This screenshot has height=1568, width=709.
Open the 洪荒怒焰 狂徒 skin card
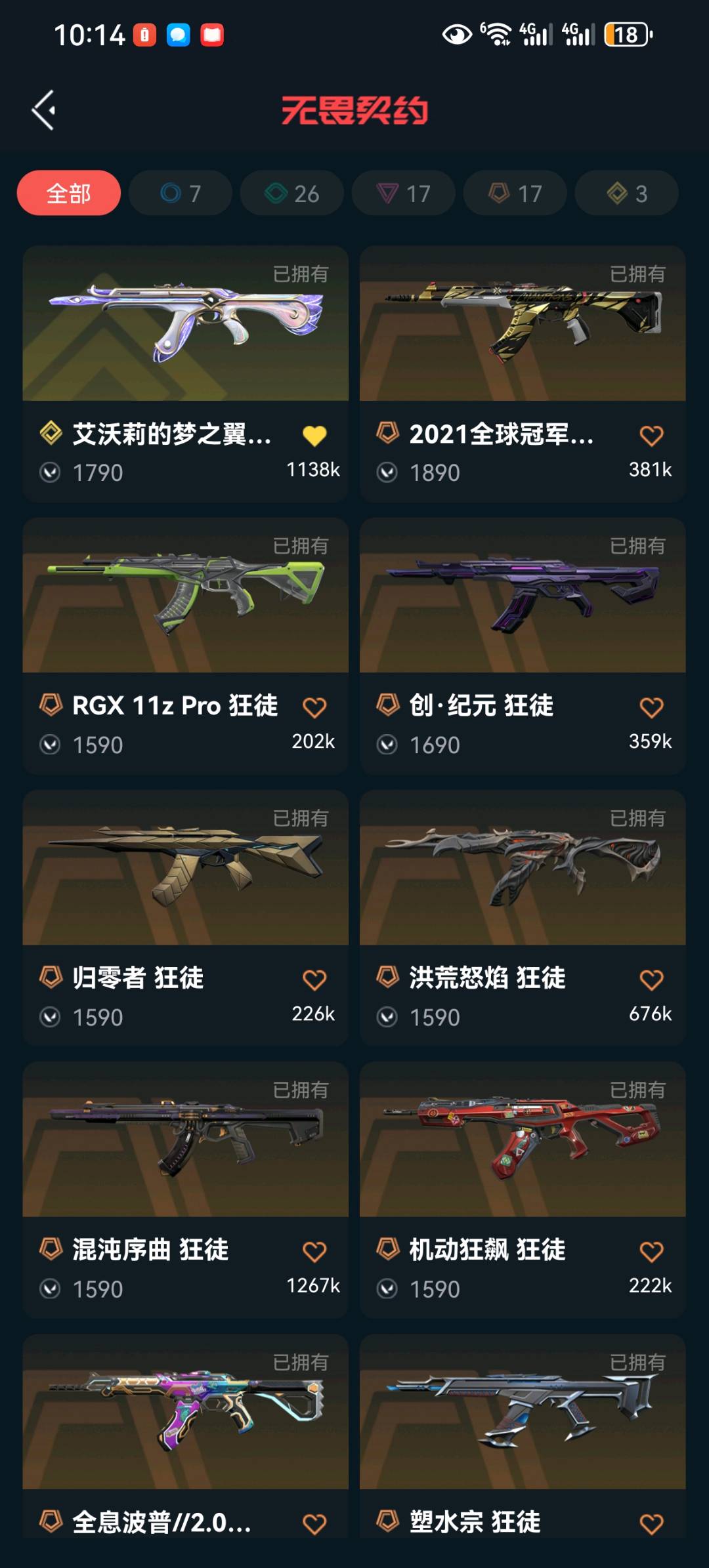[x=523, y=869]
